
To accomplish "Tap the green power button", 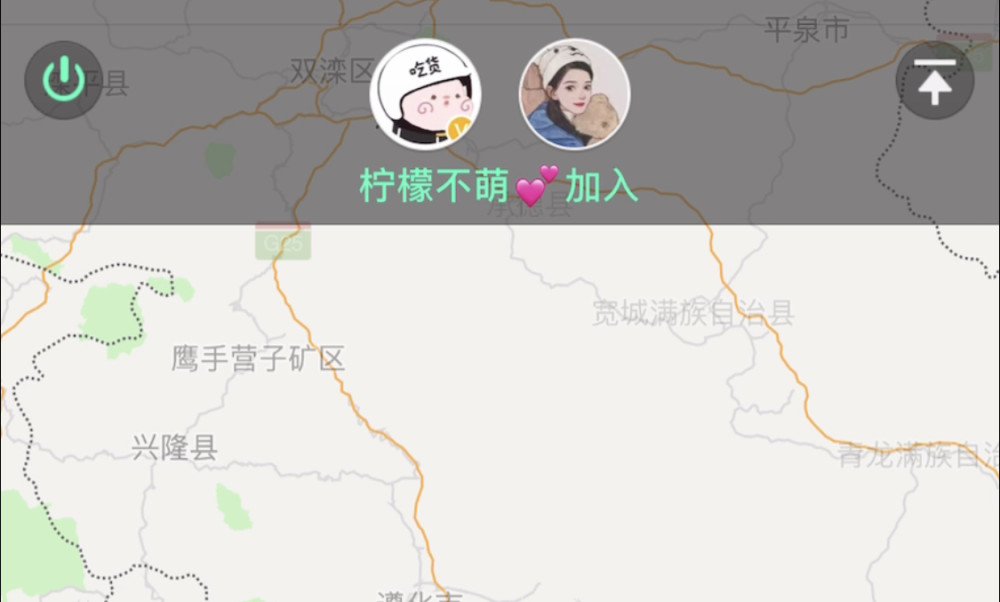I will coord(63,80).
